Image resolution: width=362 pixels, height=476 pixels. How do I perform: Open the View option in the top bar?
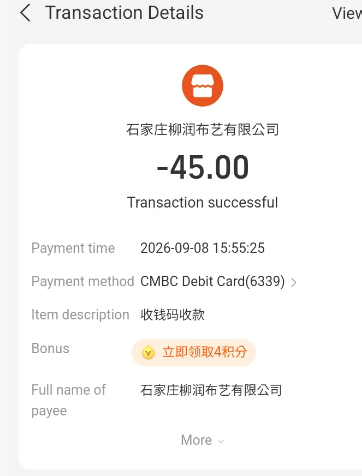347,14
